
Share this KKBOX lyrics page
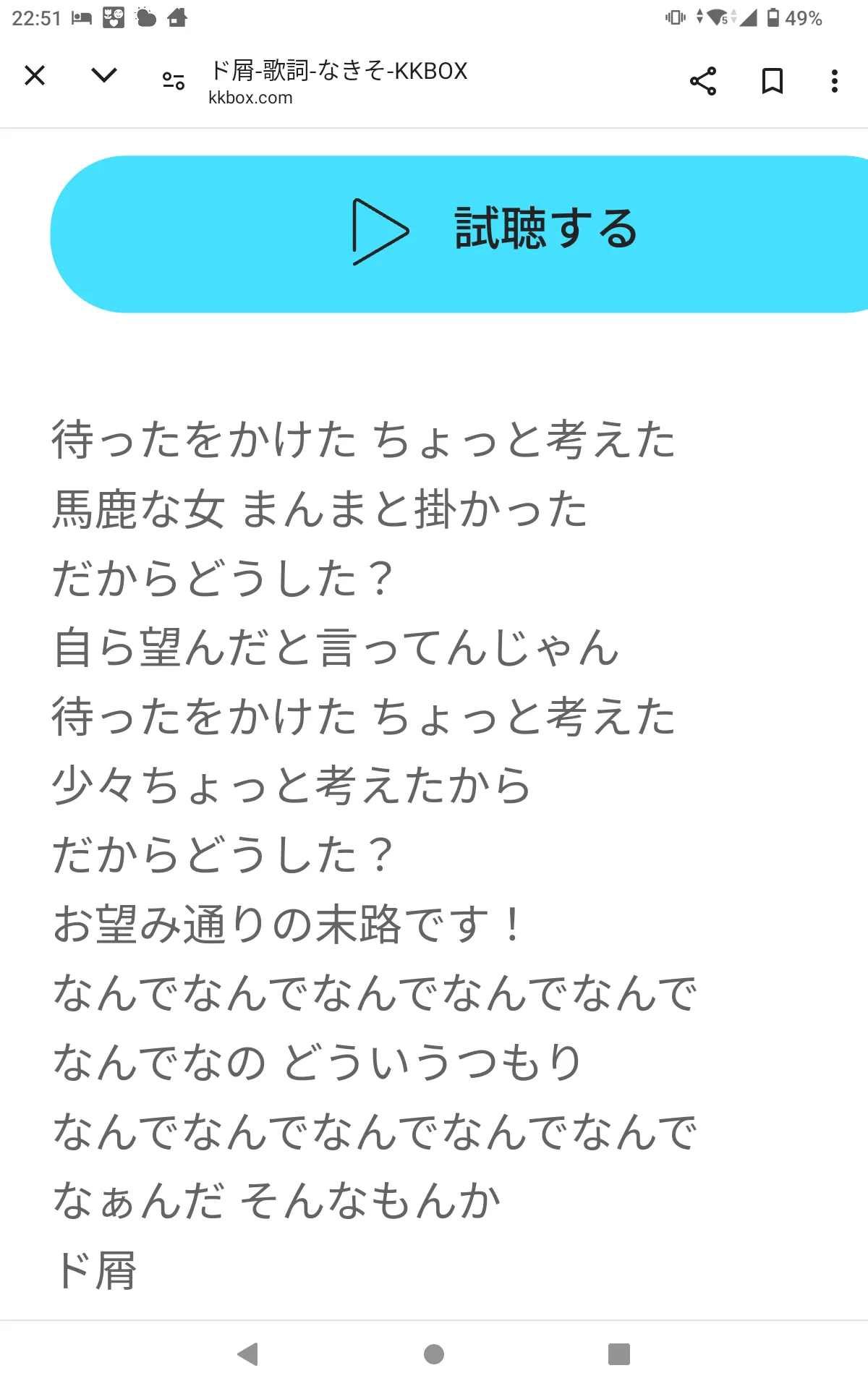tap(703, 81)
